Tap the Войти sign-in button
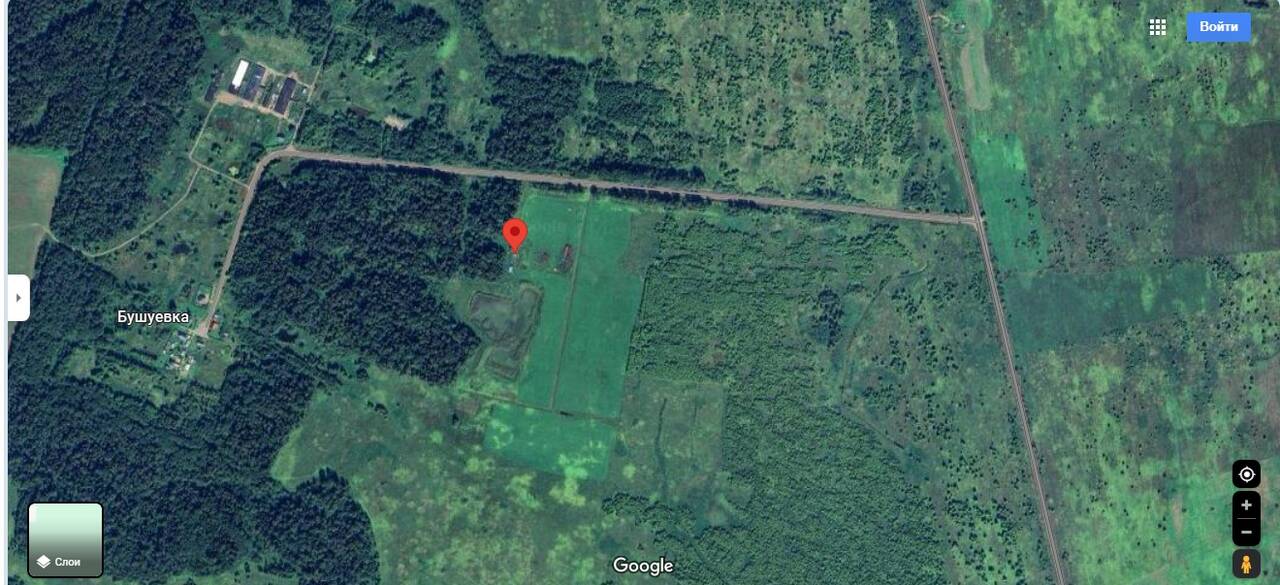The width and height of the screenshot is (1280, 585). [1218, 27]
